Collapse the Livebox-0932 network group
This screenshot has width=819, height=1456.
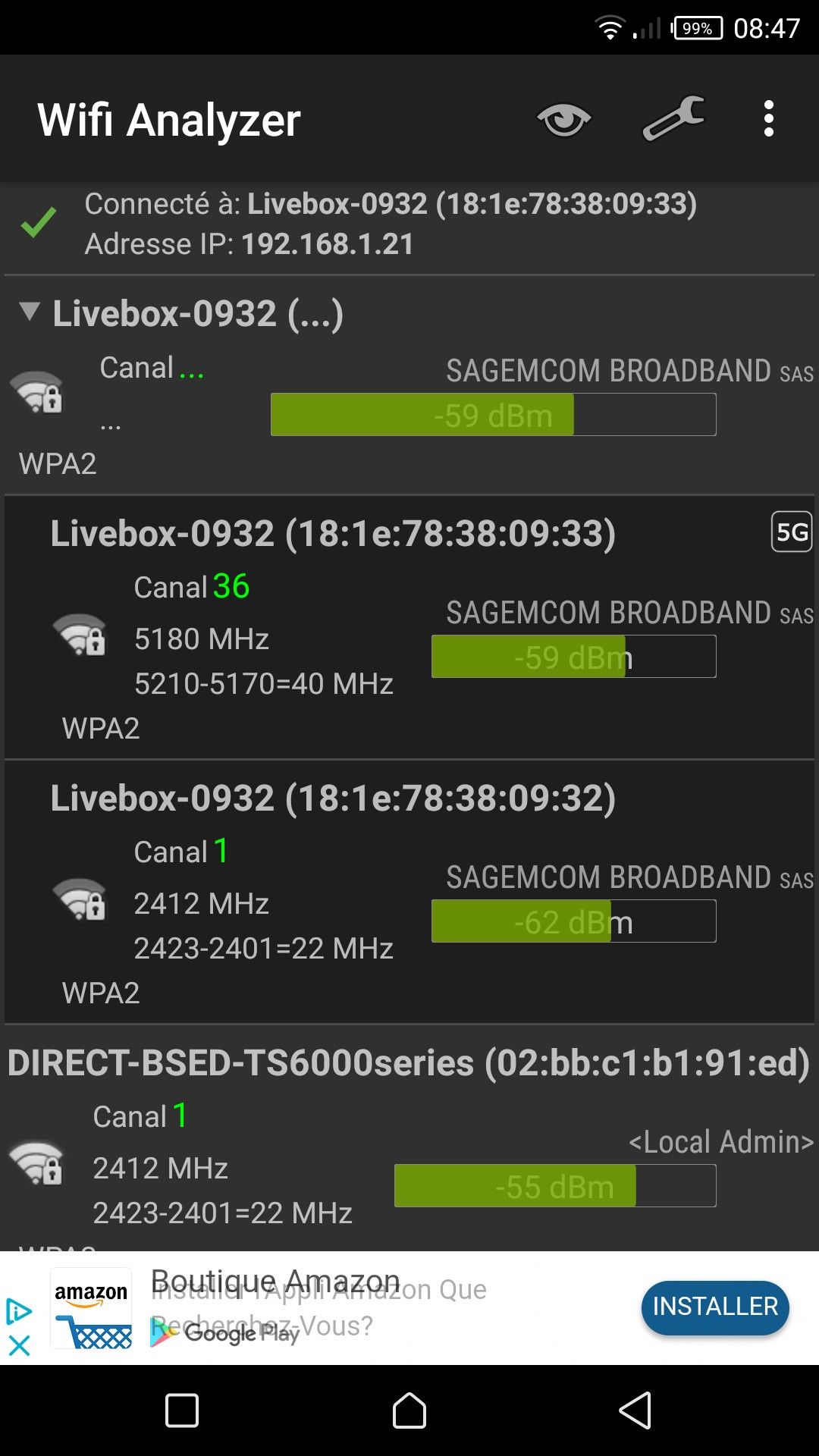point(30,312)
